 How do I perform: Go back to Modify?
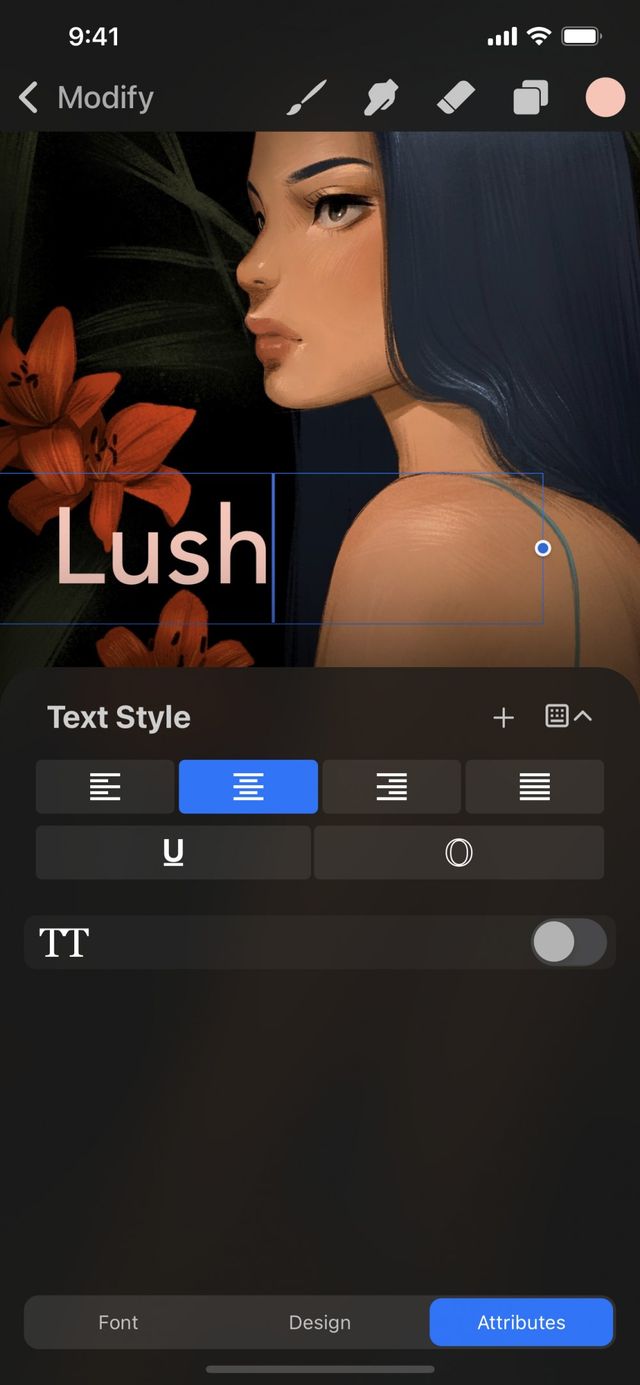pyautogui.click(x=85, y=98)
